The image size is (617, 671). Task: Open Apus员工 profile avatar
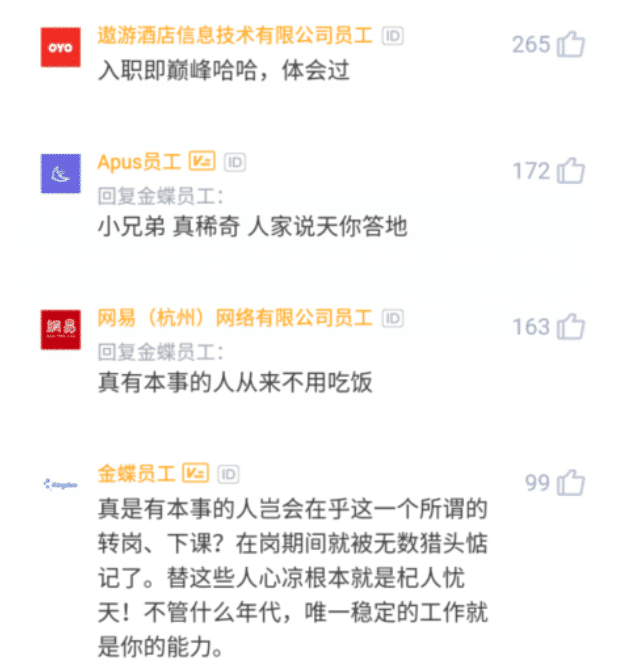(x=60, y=173)
